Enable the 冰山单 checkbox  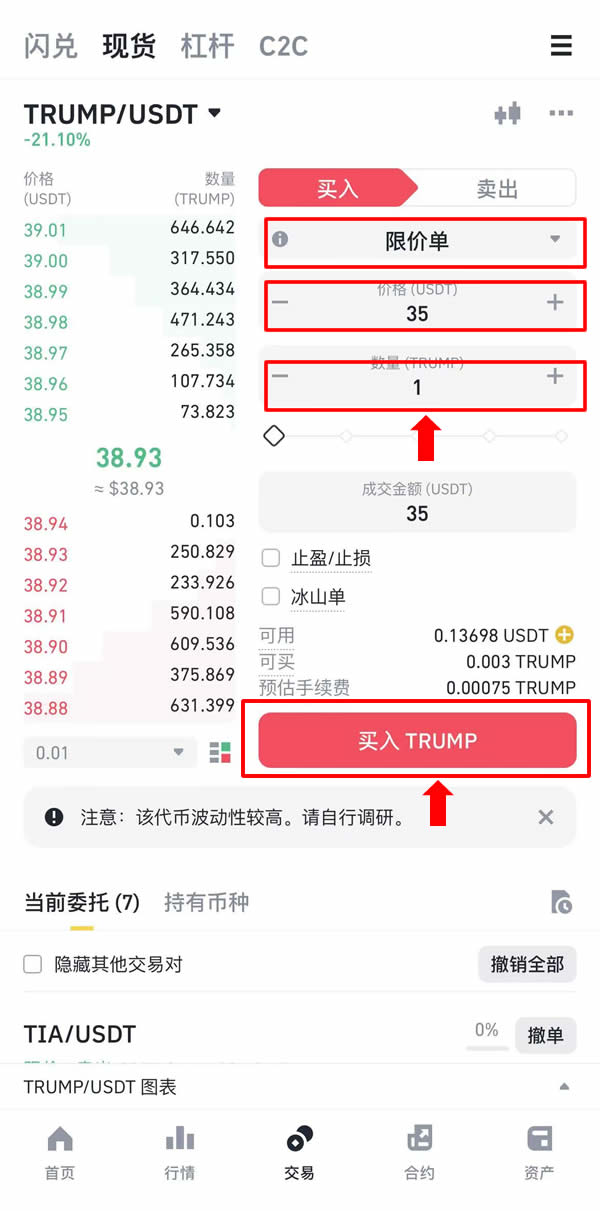[271, 597]
